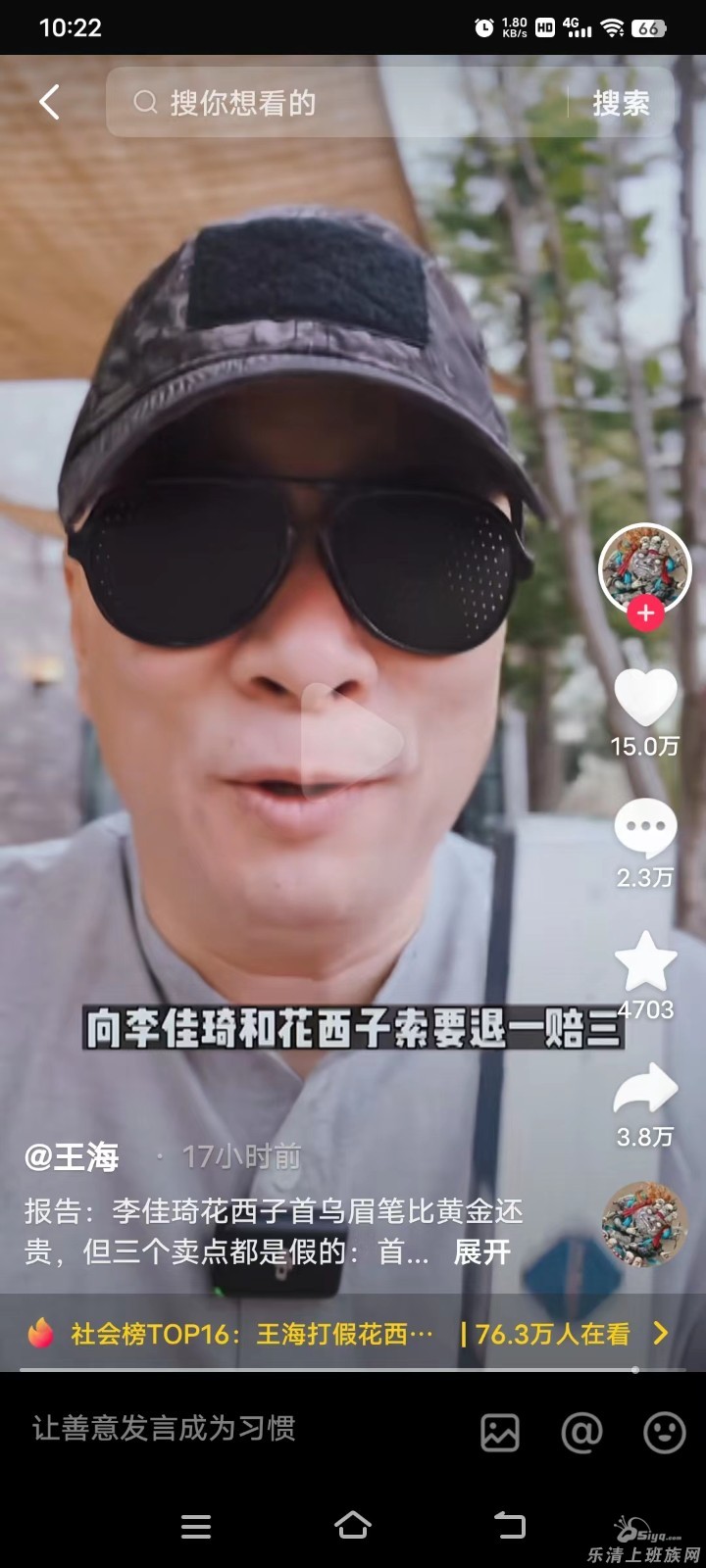Open the system recent apps menu
Viewport: 706px width, 1568px height.
coord(196,1525)
